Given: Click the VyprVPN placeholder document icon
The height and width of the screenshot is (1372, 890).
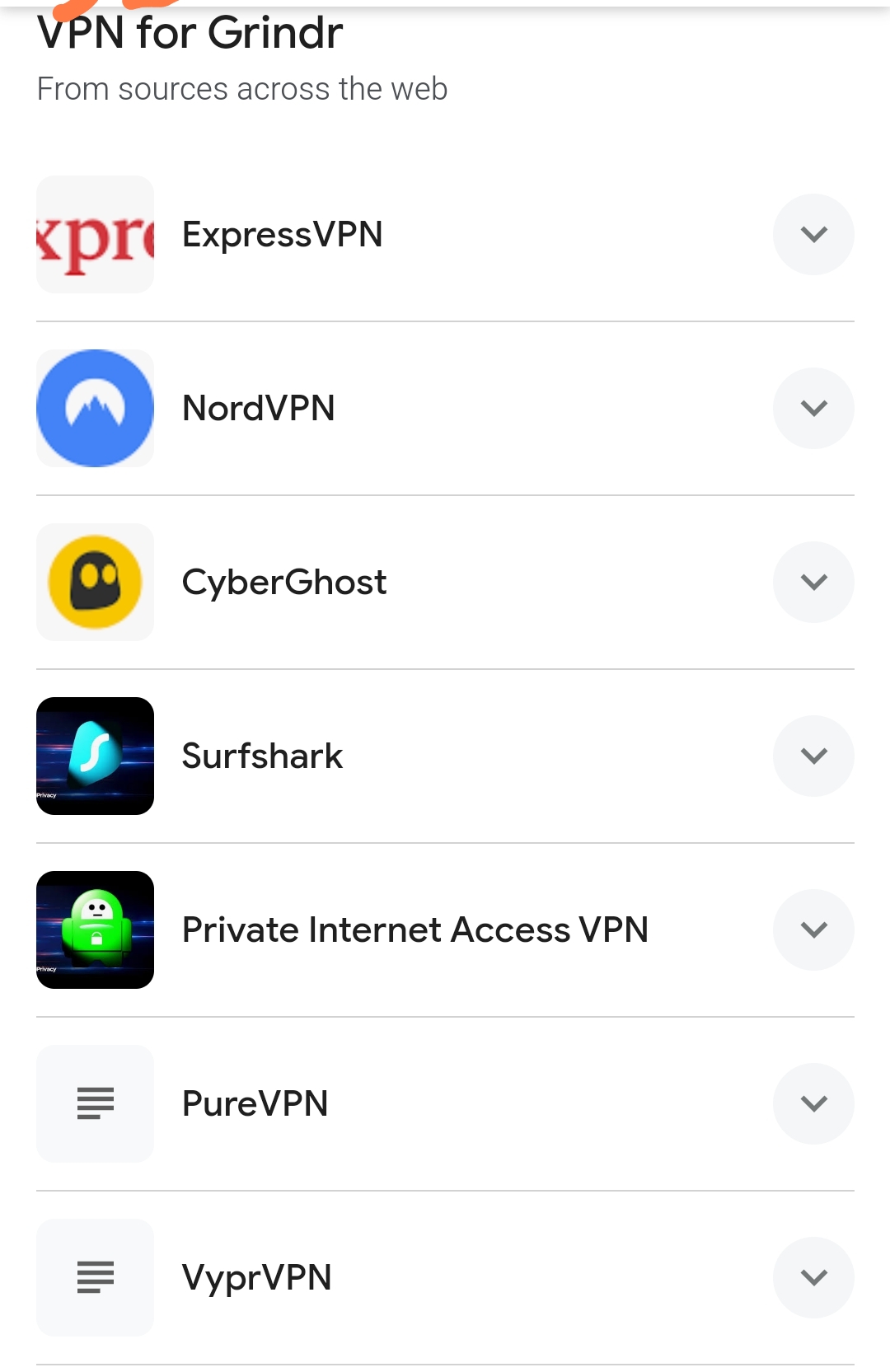Looking at the screenshot, I should 94,1277.
